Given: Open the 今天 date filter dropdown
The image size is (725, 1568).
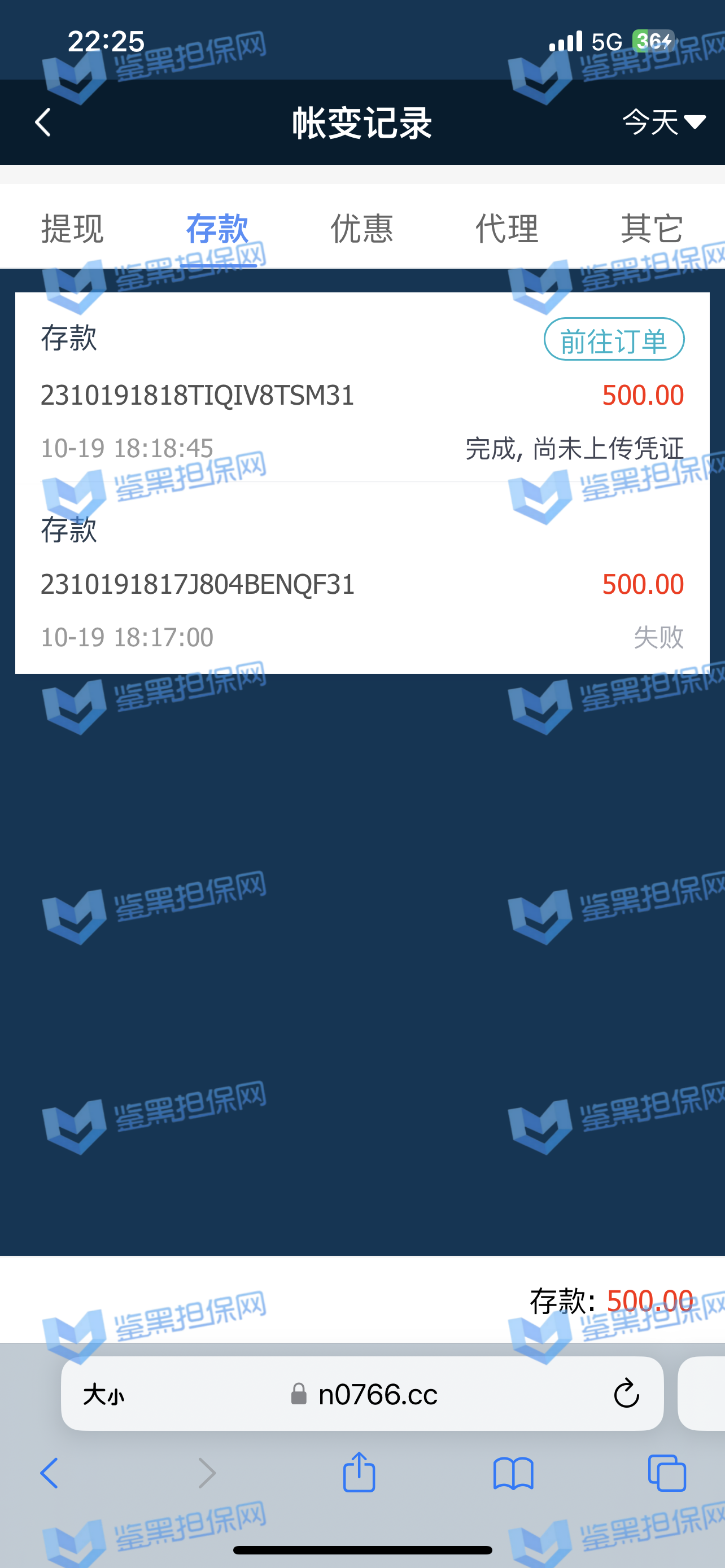Looking at the screenshot, I should [x=663, y=122].
